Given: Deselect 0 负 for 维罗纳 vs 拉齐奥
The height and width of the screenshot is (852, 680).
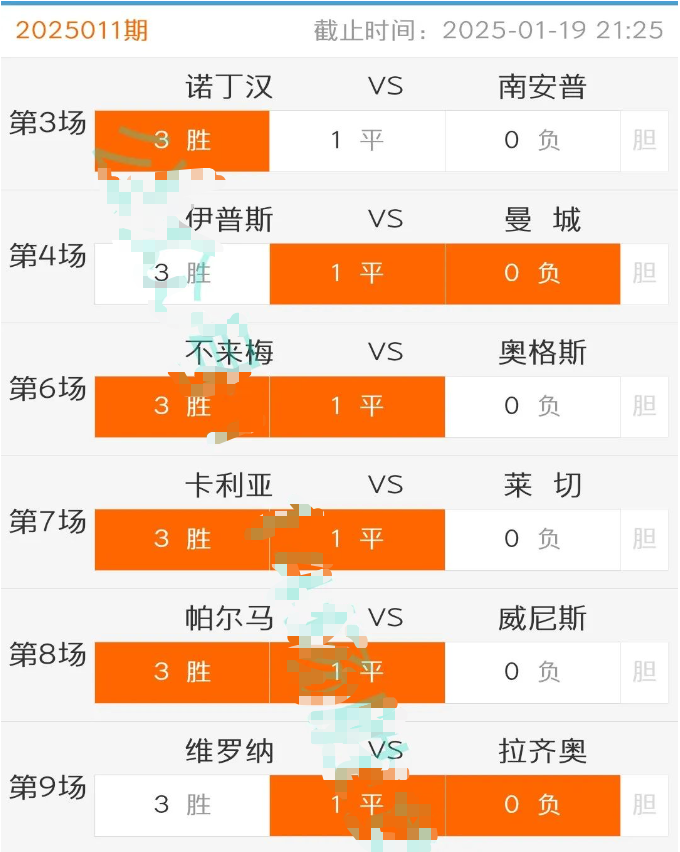Looking at the screenshot, I should coord(532,804).
